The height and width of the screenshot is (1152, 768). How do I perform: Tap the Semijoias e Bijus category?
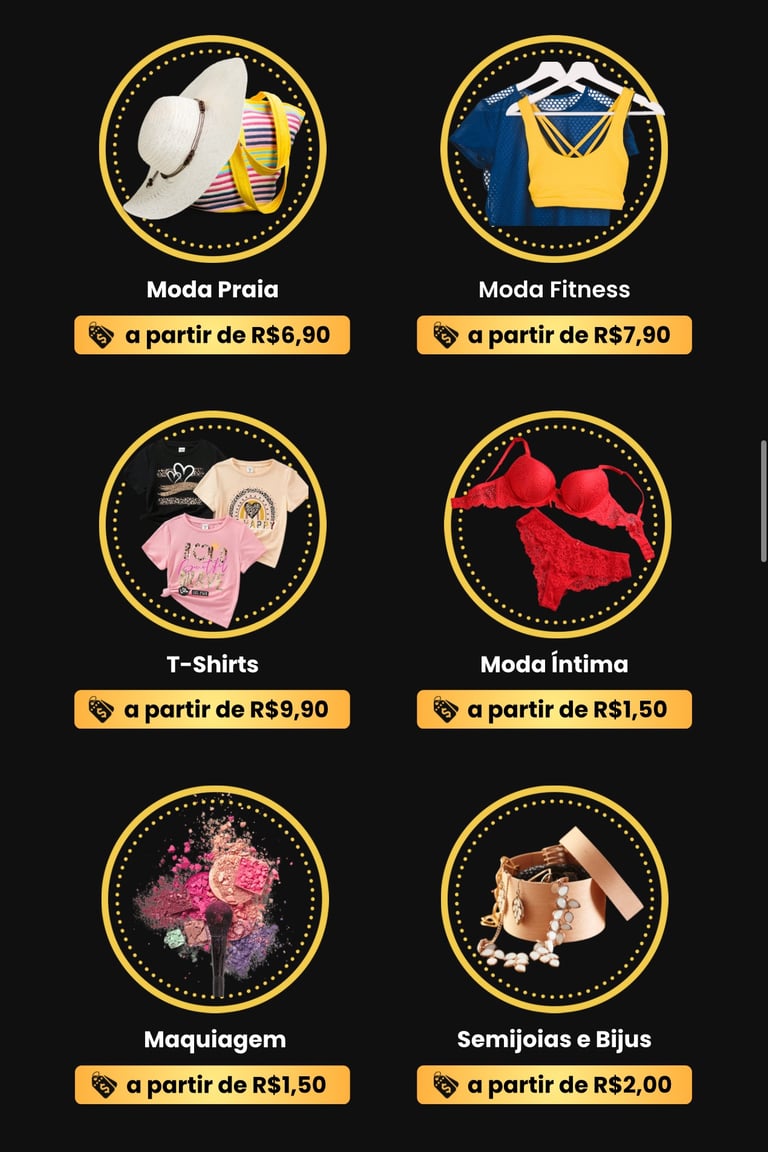[x=554, y=899]
